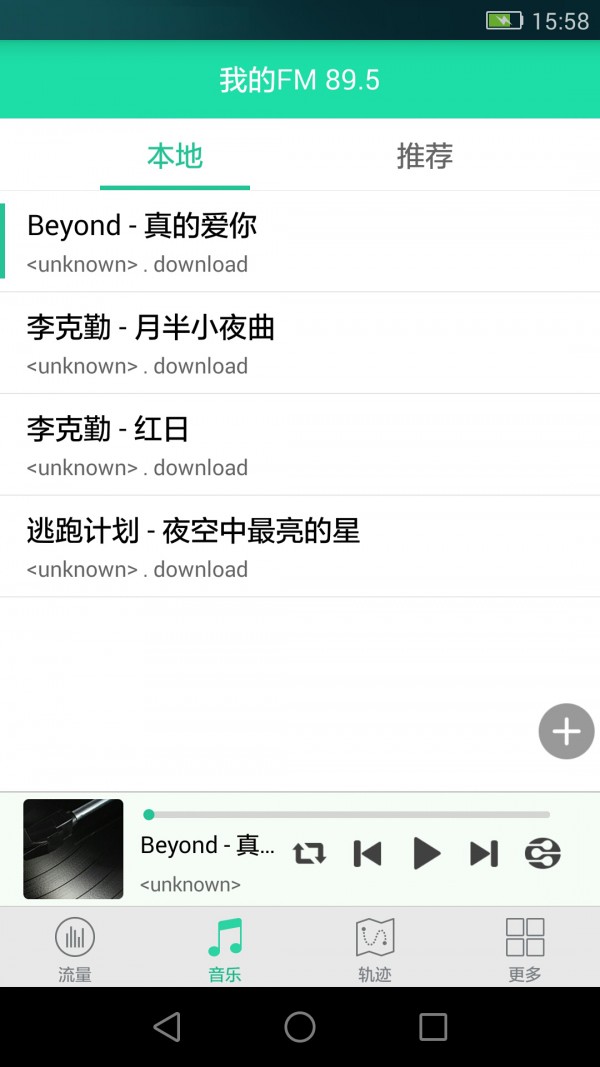Viewport: 600px width, 1067px height.
Task: Play Beyond - 真的爱你 from the list
Action: tap(300, 242)
